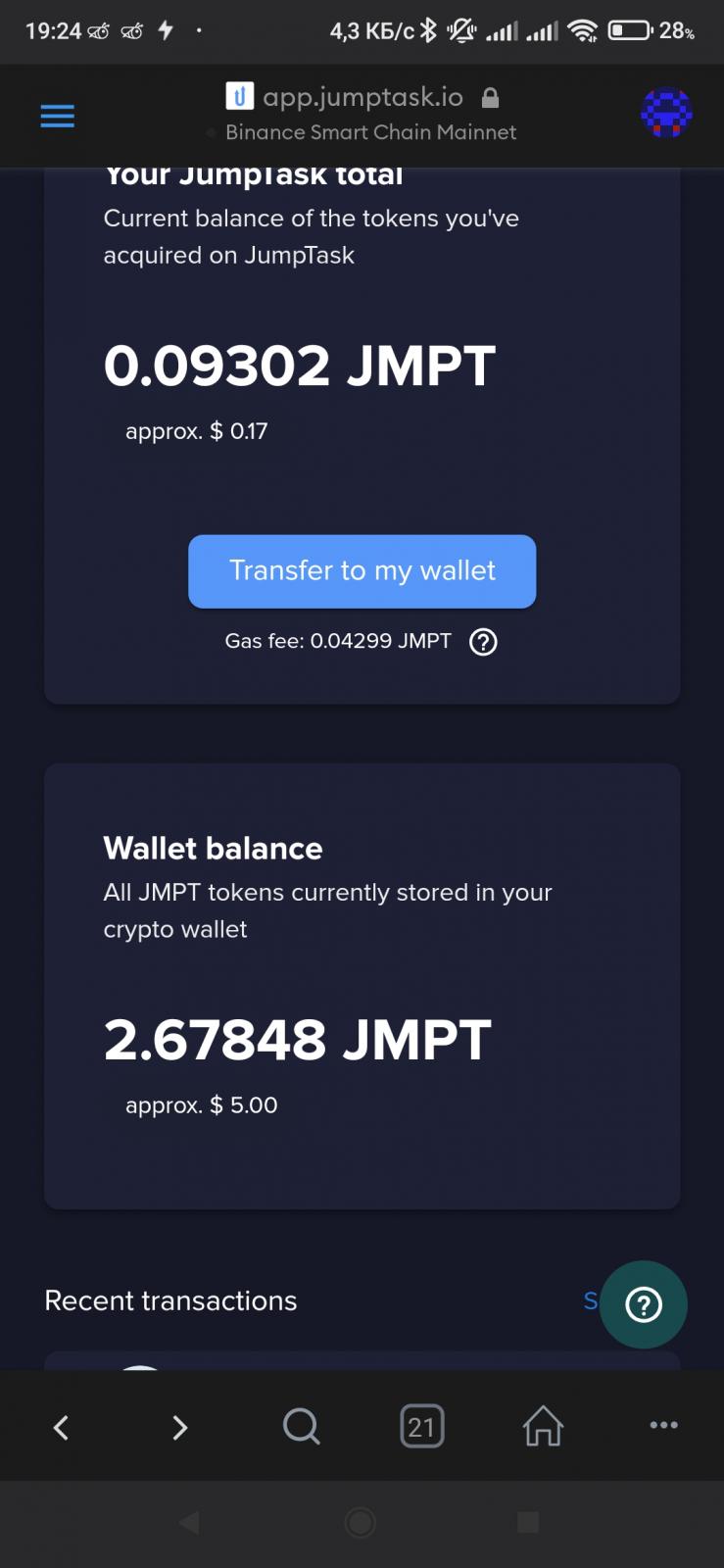The width and height of the screenshot is (724, 1568).
Task: Tap Transfer to my wallet button
Action: [x=362, y=571]
